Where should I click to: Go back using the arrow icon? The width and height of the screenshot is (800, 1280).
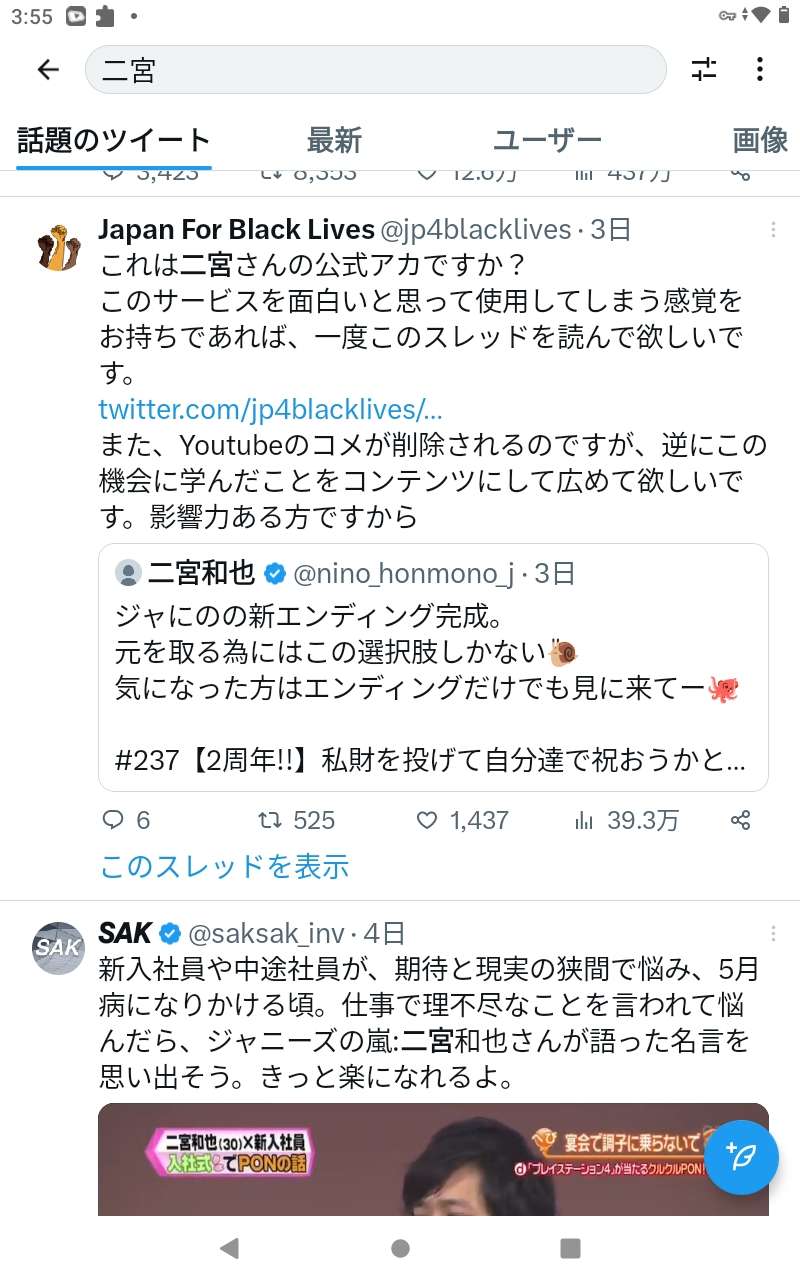click(47, 69)
